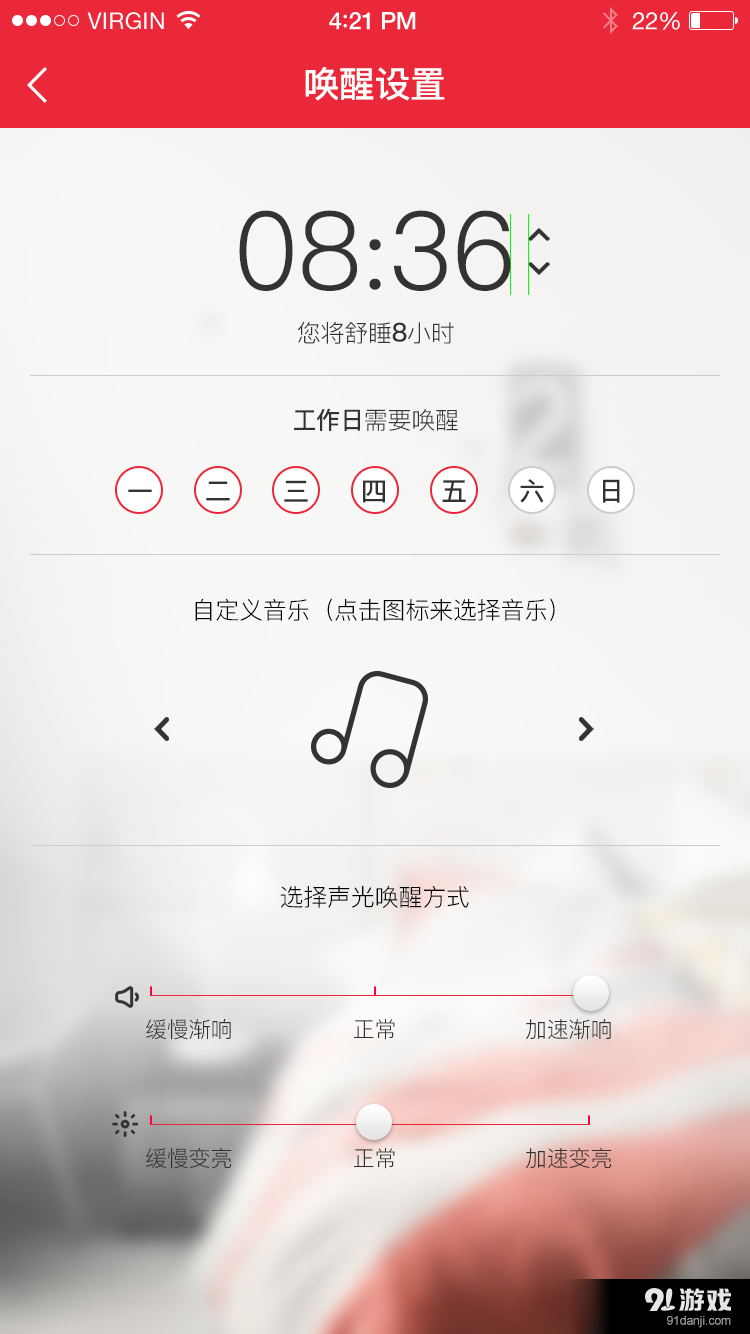Decrease alarm time with down arrow

pos(539,268)
